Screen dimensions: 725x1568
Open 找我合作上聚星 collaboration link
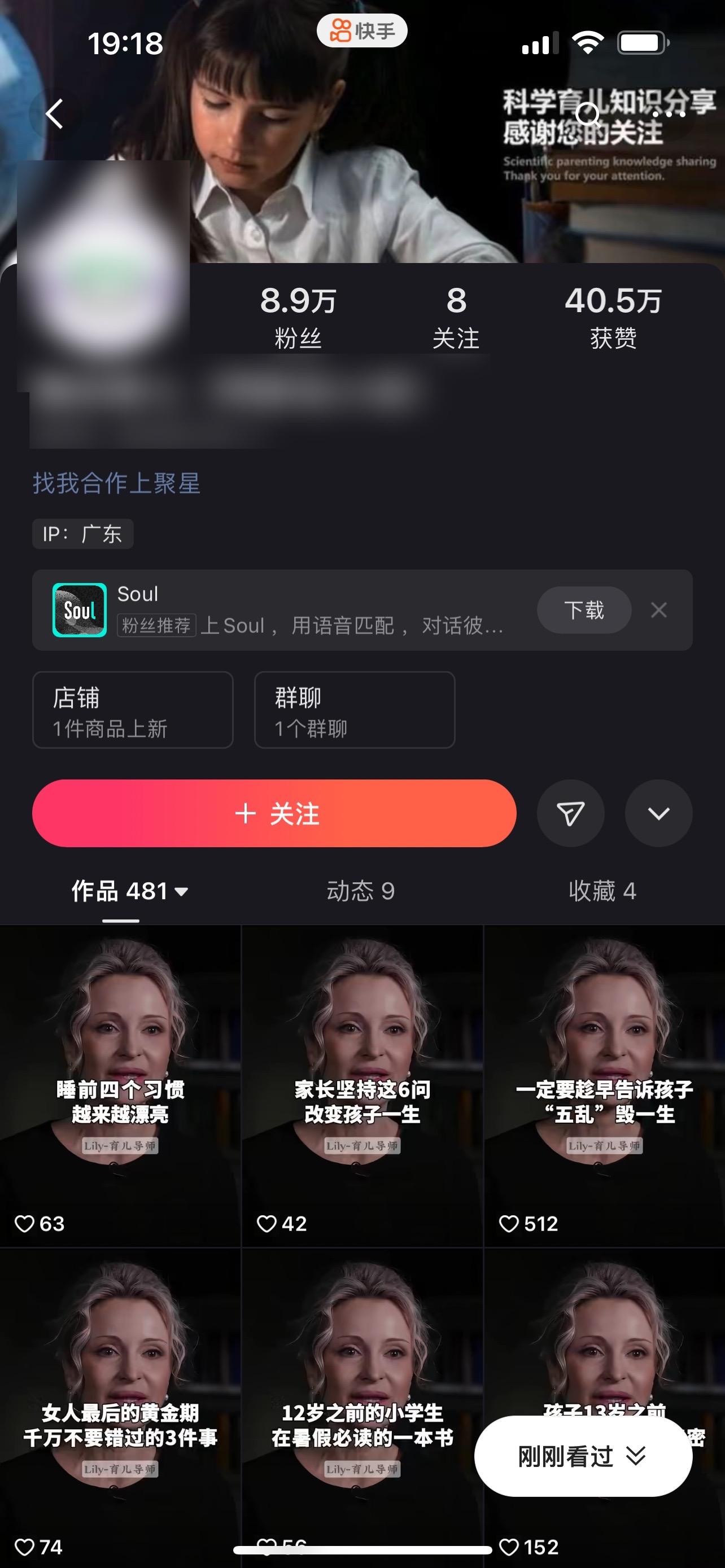[116, 483]
